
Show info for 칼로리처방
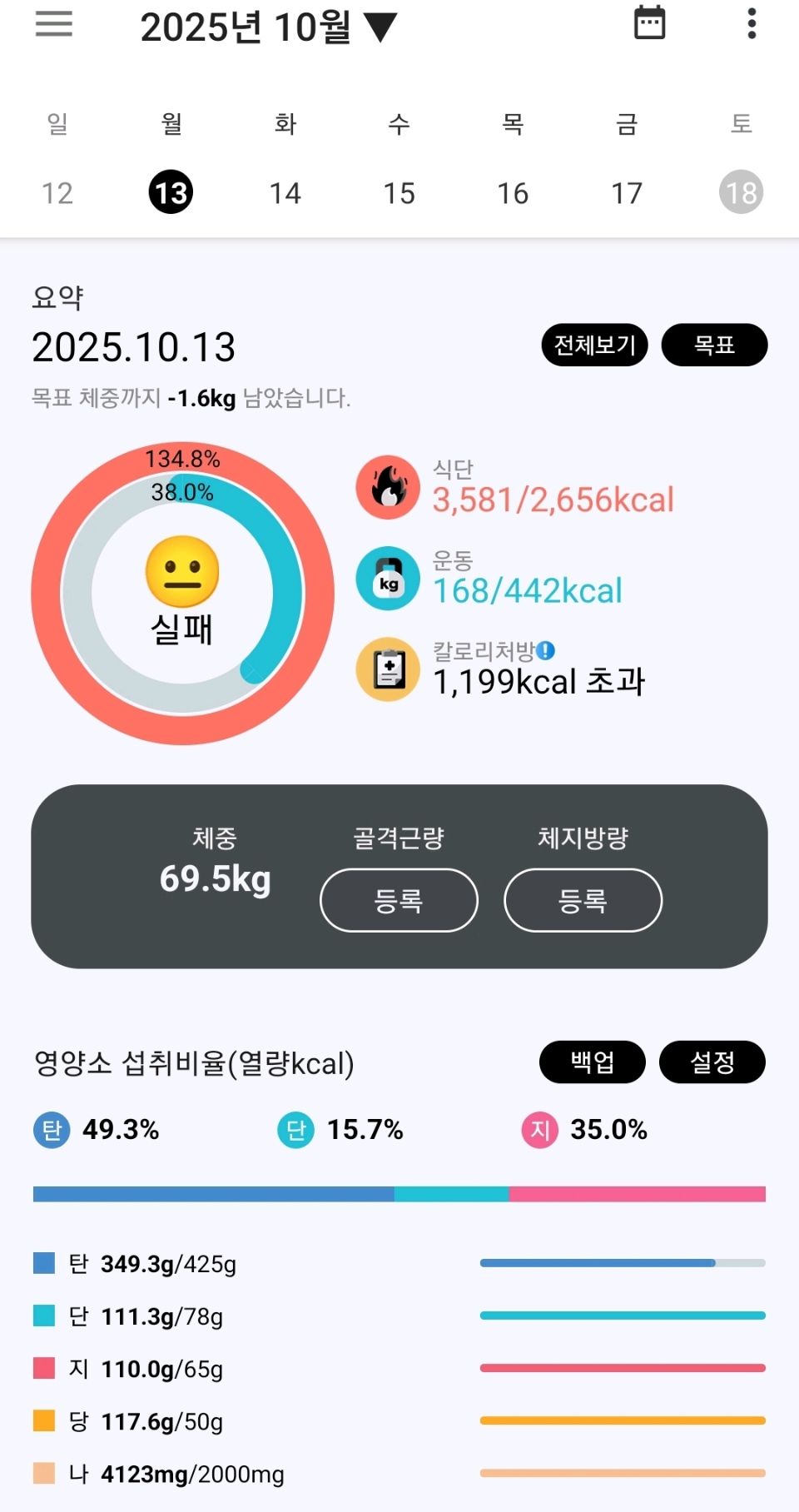(x=545, y=651)
